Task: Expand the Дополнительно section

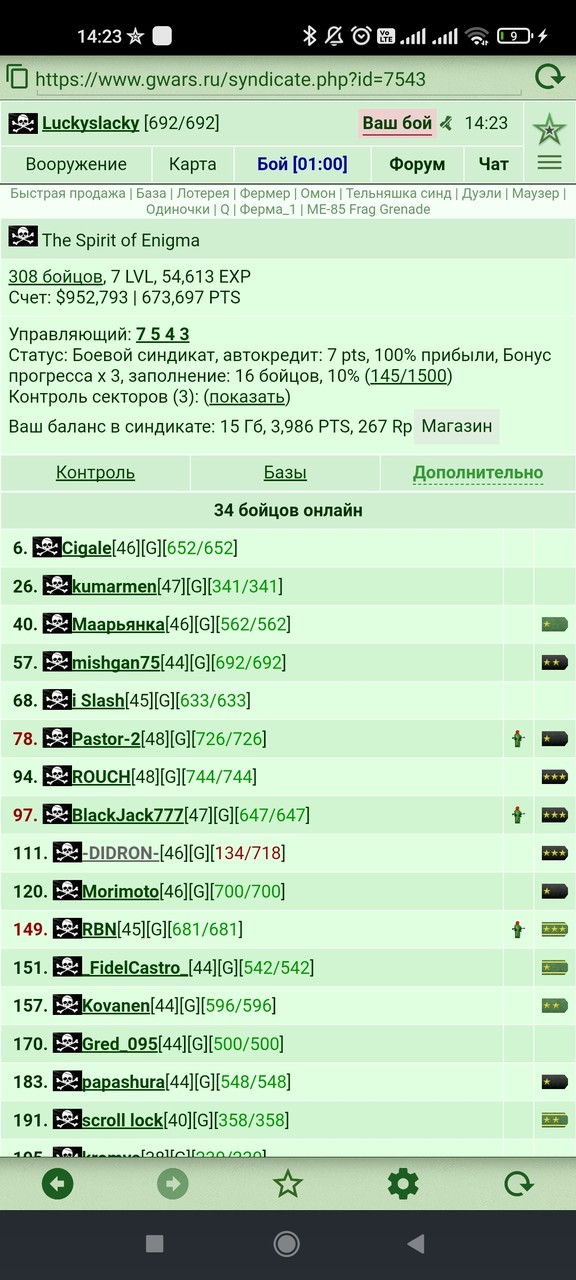Action: (x=478, y=473)
